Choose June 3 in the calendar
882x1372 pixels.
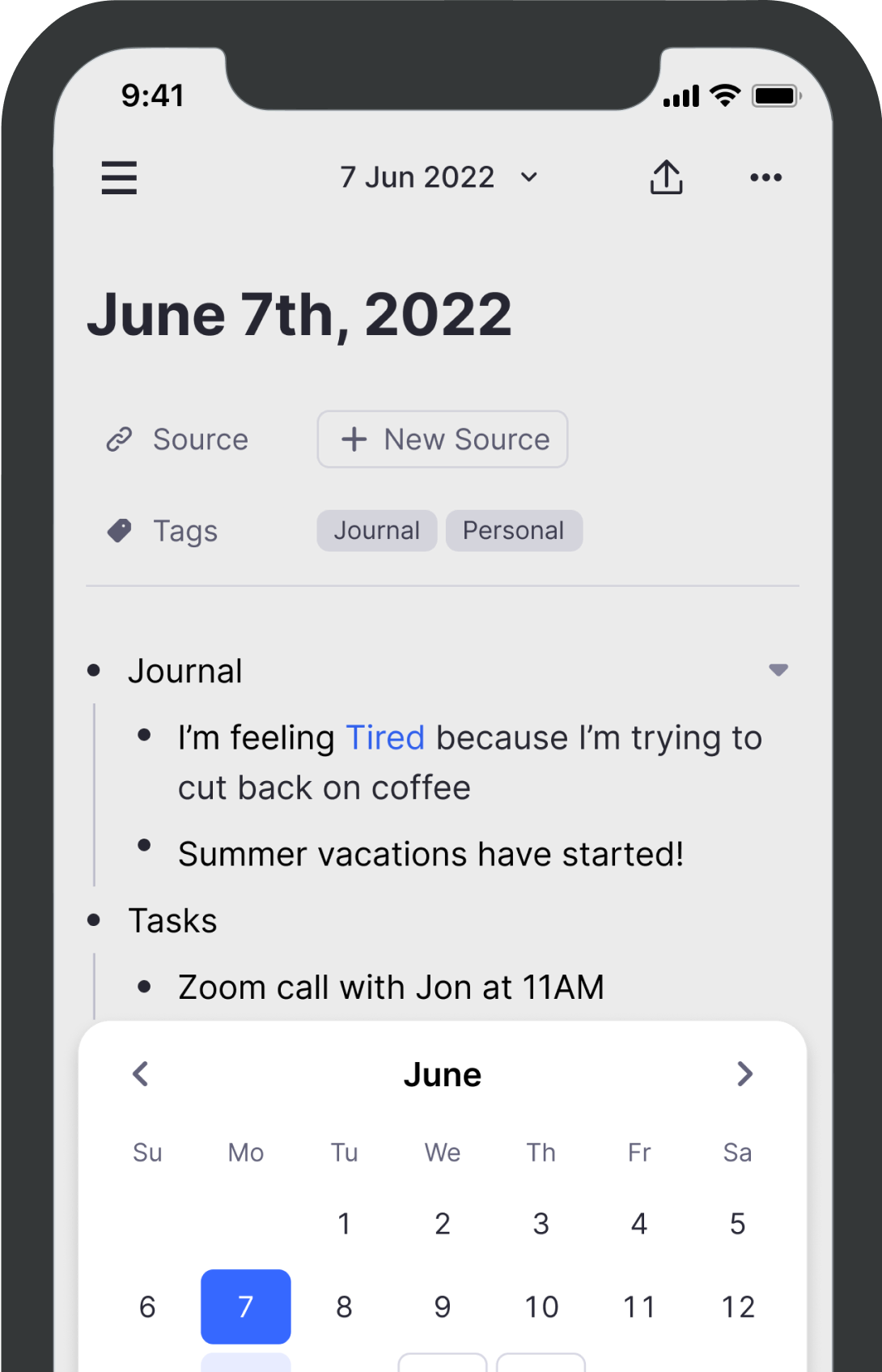pos(541,1224)
